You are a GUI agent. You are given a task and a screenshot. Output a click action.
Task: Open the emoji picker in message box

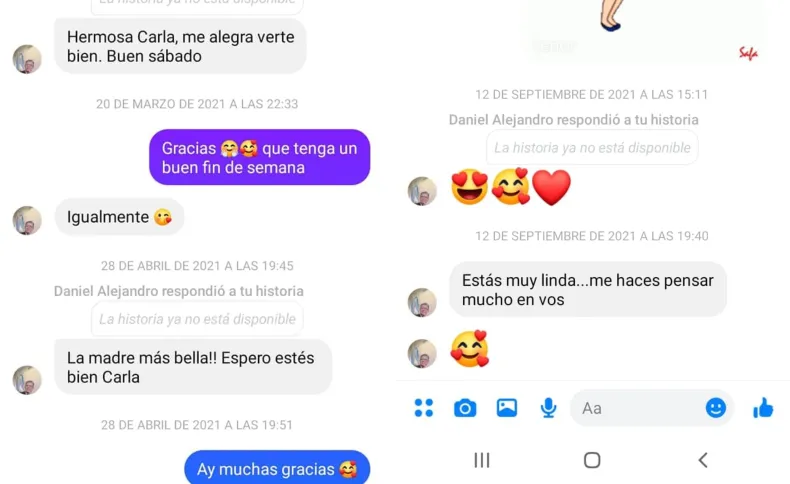click(x=715, y=408)
